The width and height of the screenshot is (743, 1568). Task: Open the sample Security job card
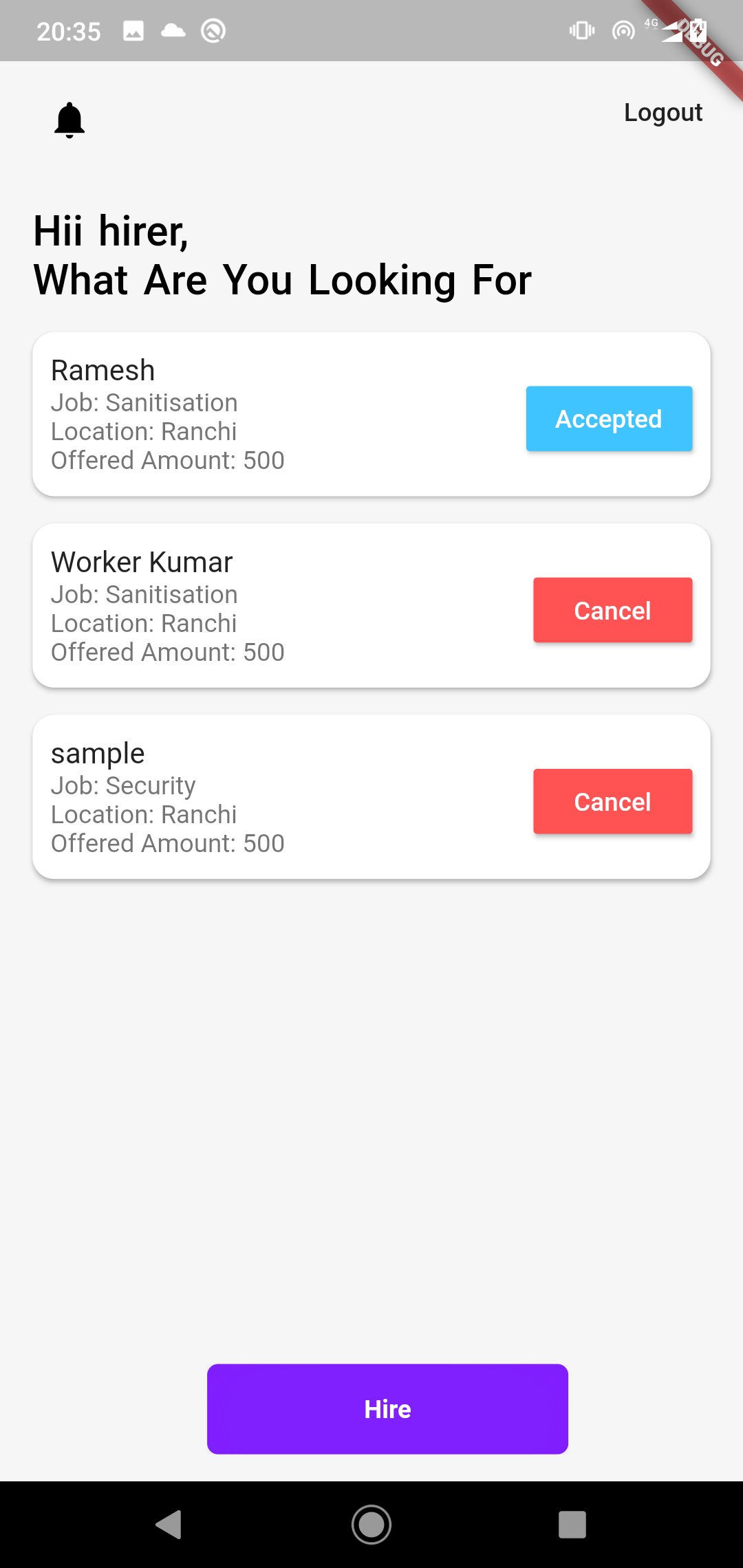(x=275, y=798)
